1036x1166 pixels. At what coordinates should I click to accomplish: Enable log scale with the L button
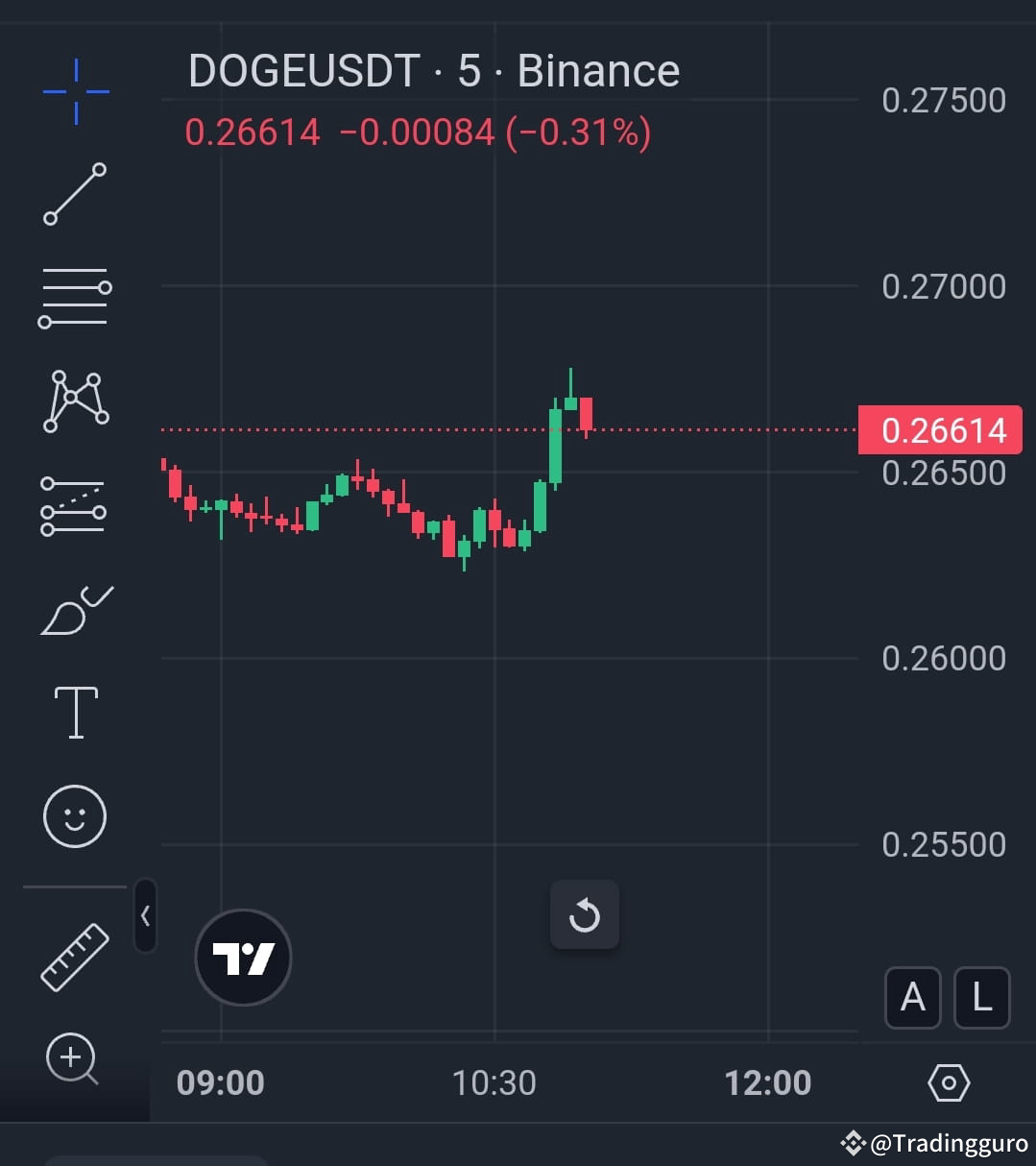(x=981, y=999)
